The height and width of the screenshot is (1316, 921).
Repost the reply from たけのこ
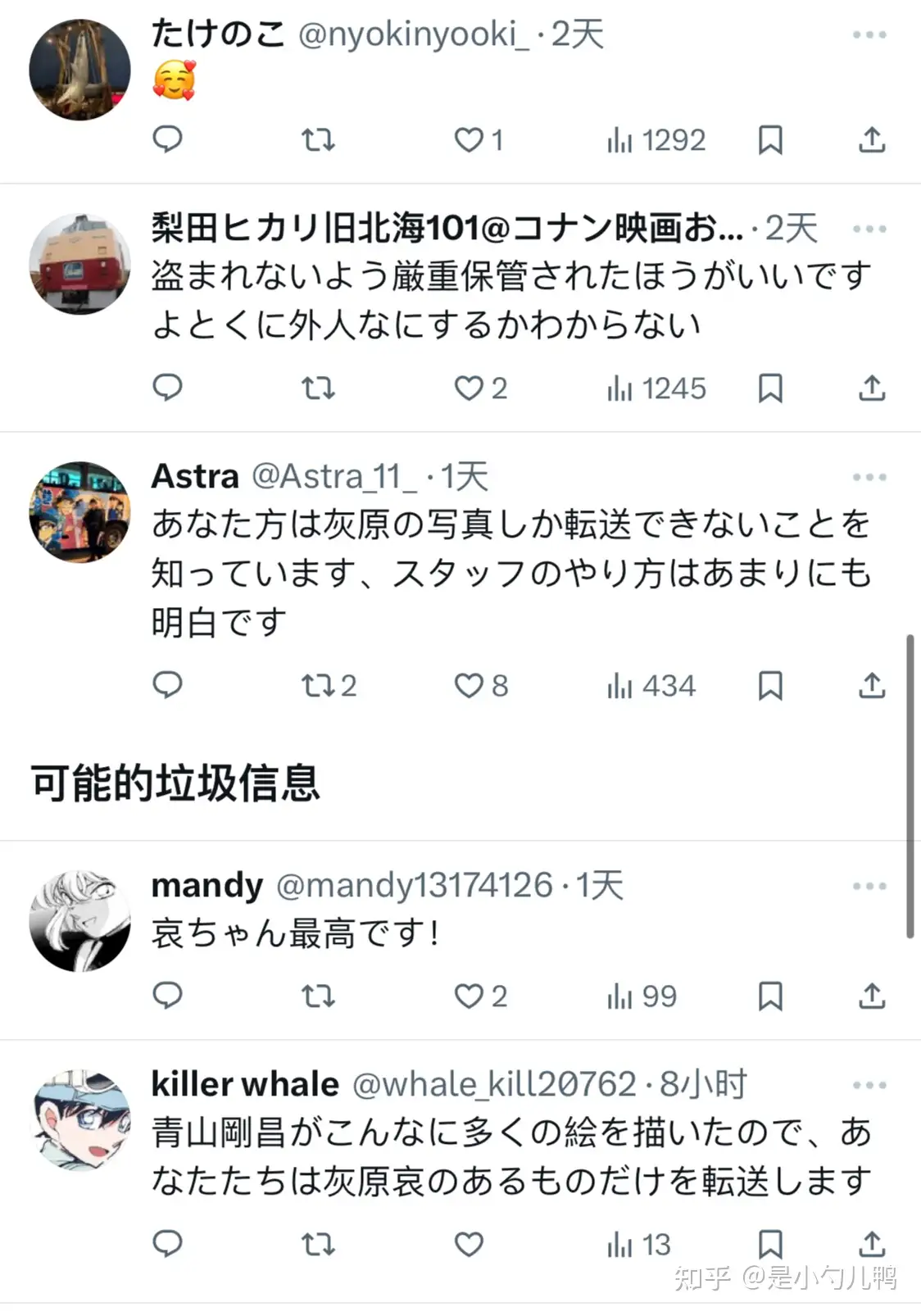(x=318, y=140)
